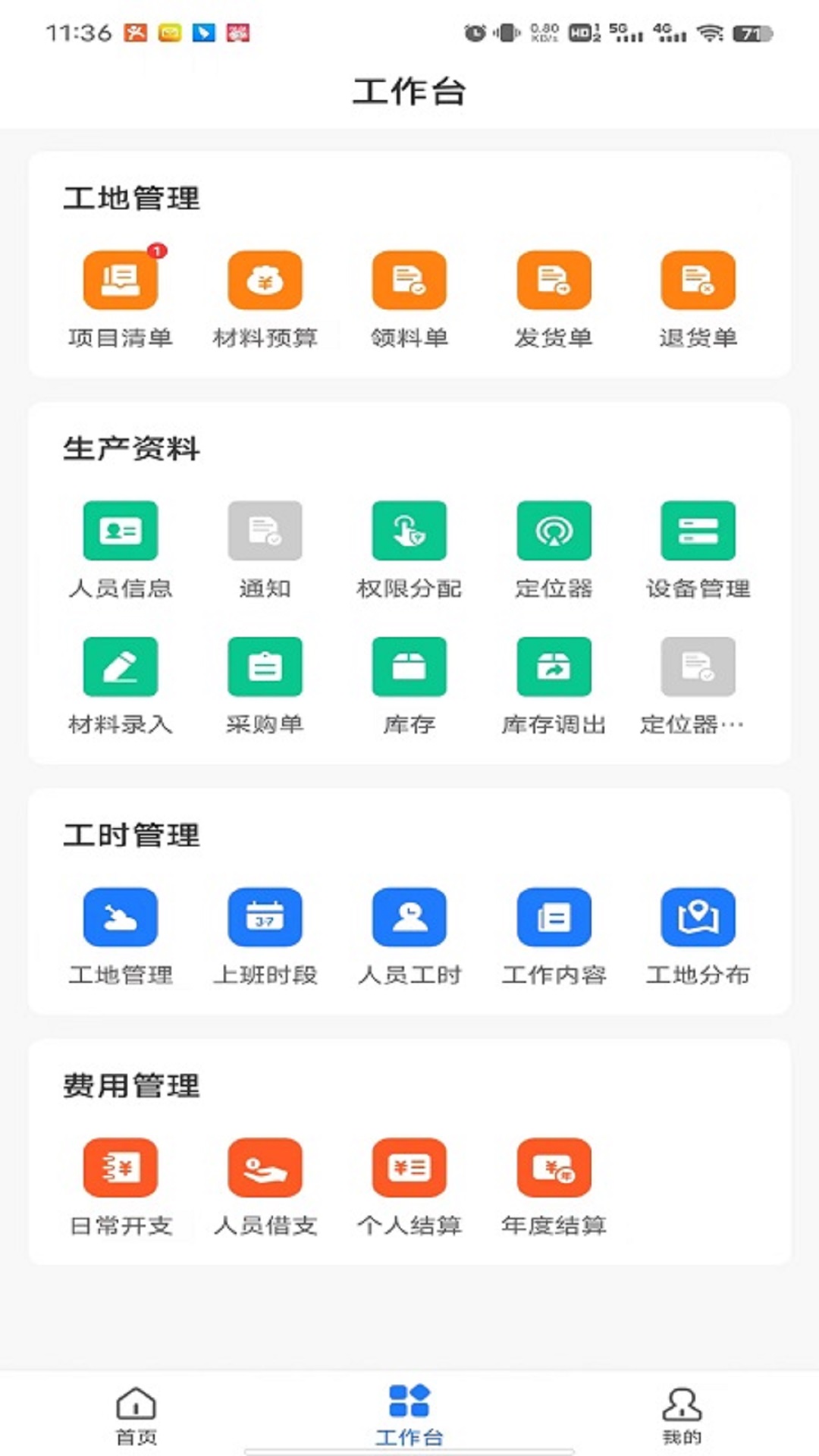Open 设备管理
Image resolution: width=819 pixels, height=1456 pixels.
pyautogui.click(x=698, y=531)
